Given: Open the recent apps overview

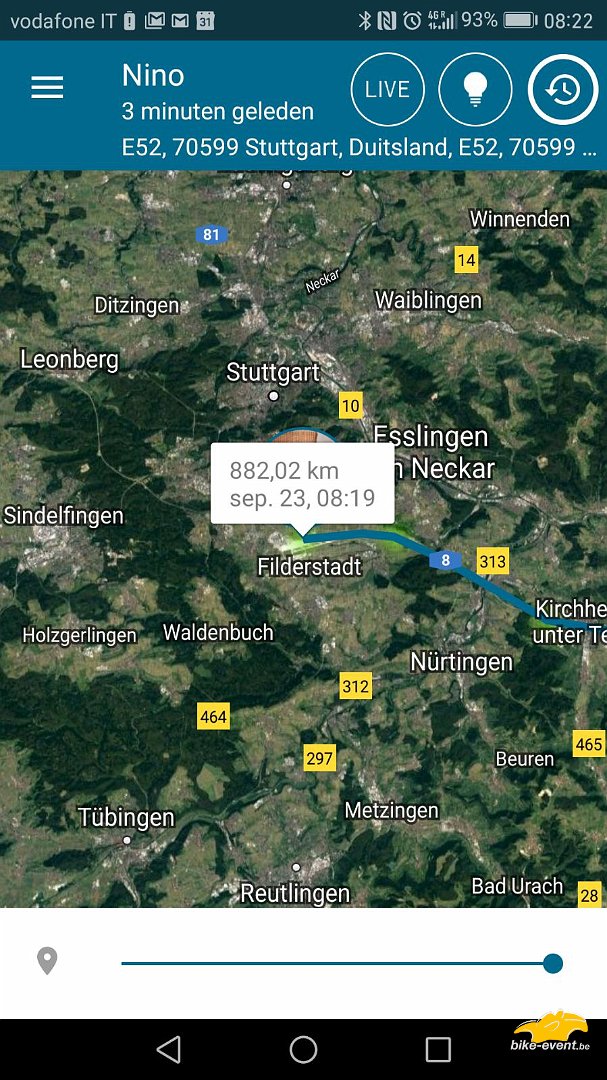Looking at the screenshot, I should click(x=438, y=1049).
